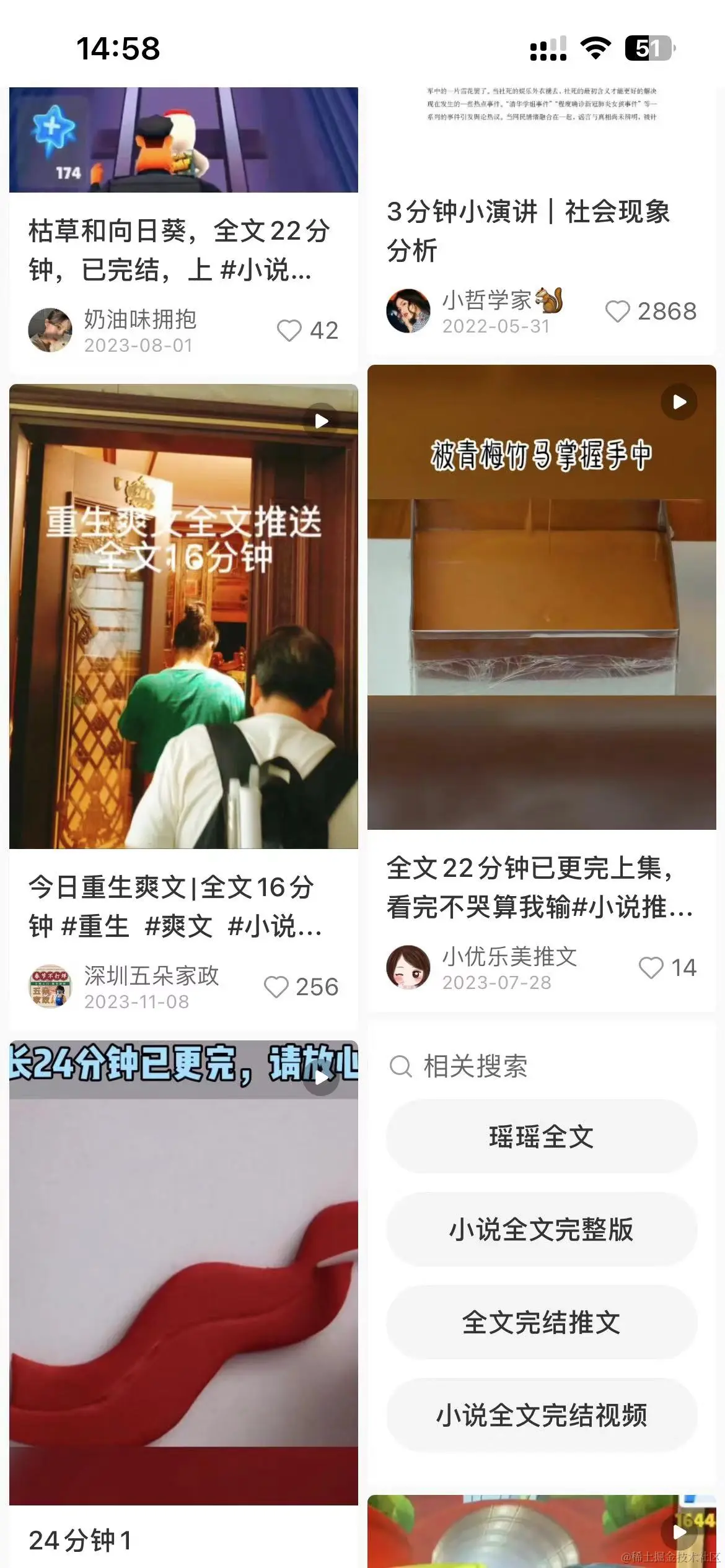Search related term 瑶瑶全文

pyautogui.click(x=542, y=1137)
